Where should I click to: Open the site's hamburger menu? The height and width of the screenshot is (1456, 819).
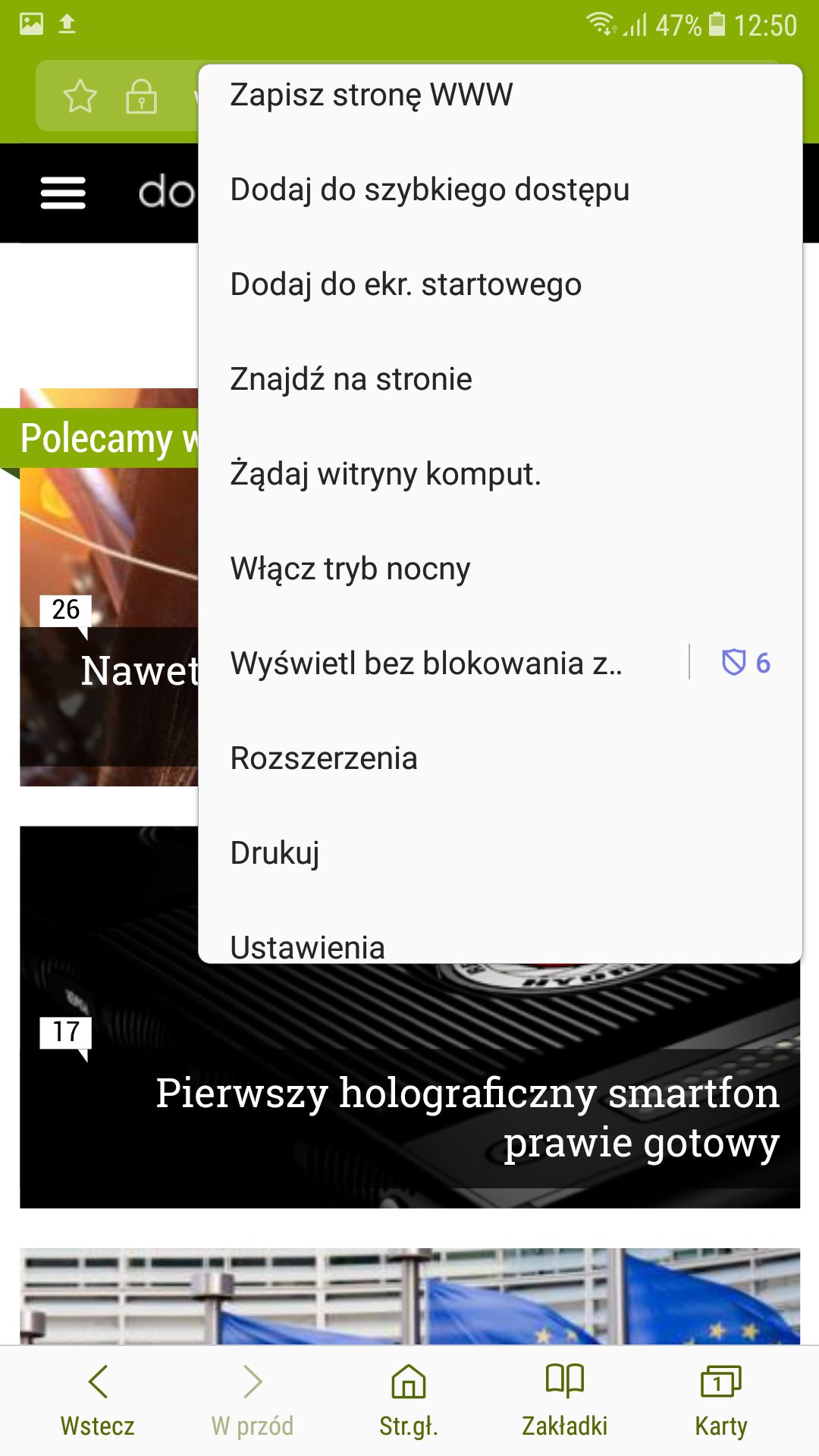(63, 193)
